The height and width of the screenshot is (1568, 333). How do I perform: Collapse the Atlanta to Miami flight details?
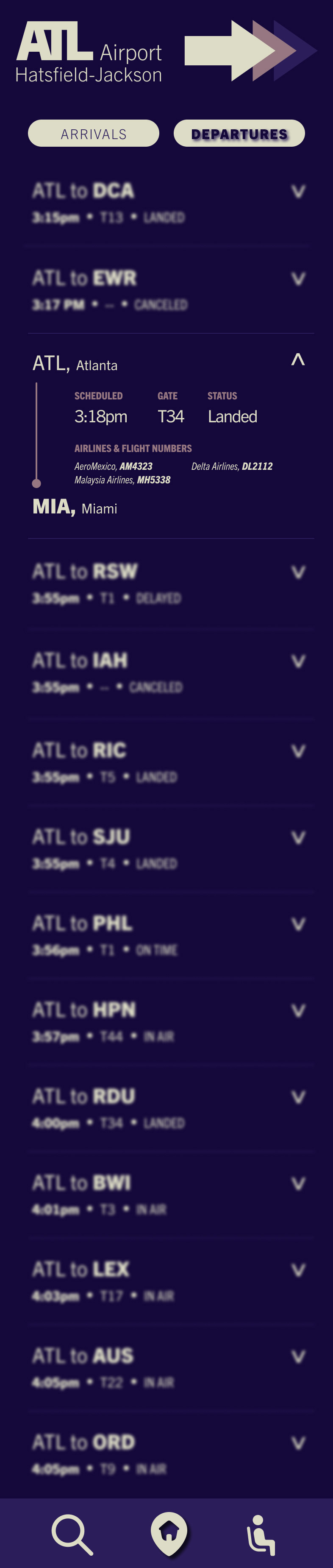(x=298, y=360)
